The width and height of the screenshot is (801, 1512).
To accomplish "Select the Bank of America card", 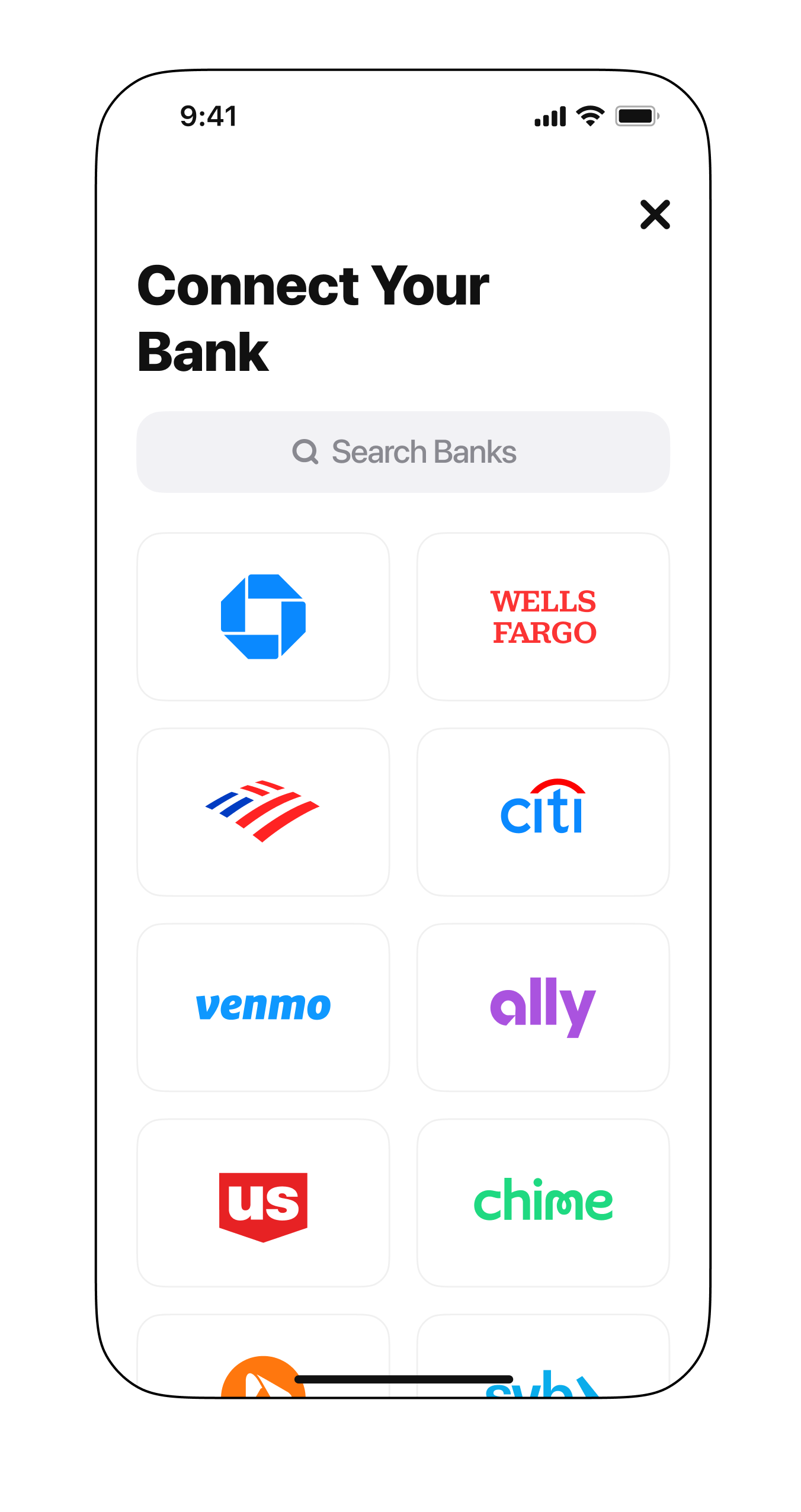I will (263, 812).
